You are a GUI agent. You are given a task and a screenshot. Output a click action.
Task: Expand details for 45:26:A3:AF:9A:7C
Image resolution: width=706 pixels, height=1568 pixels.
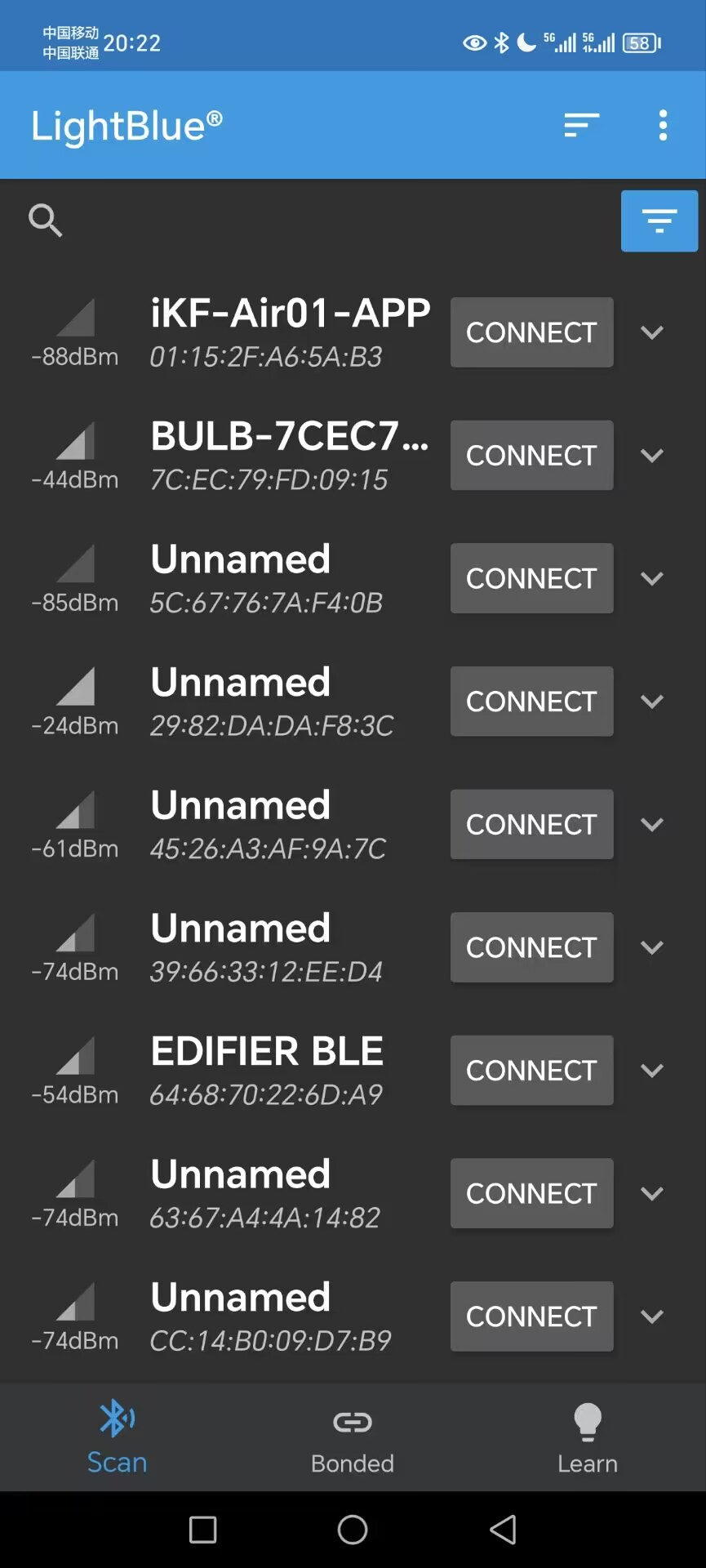click(651, 824)
